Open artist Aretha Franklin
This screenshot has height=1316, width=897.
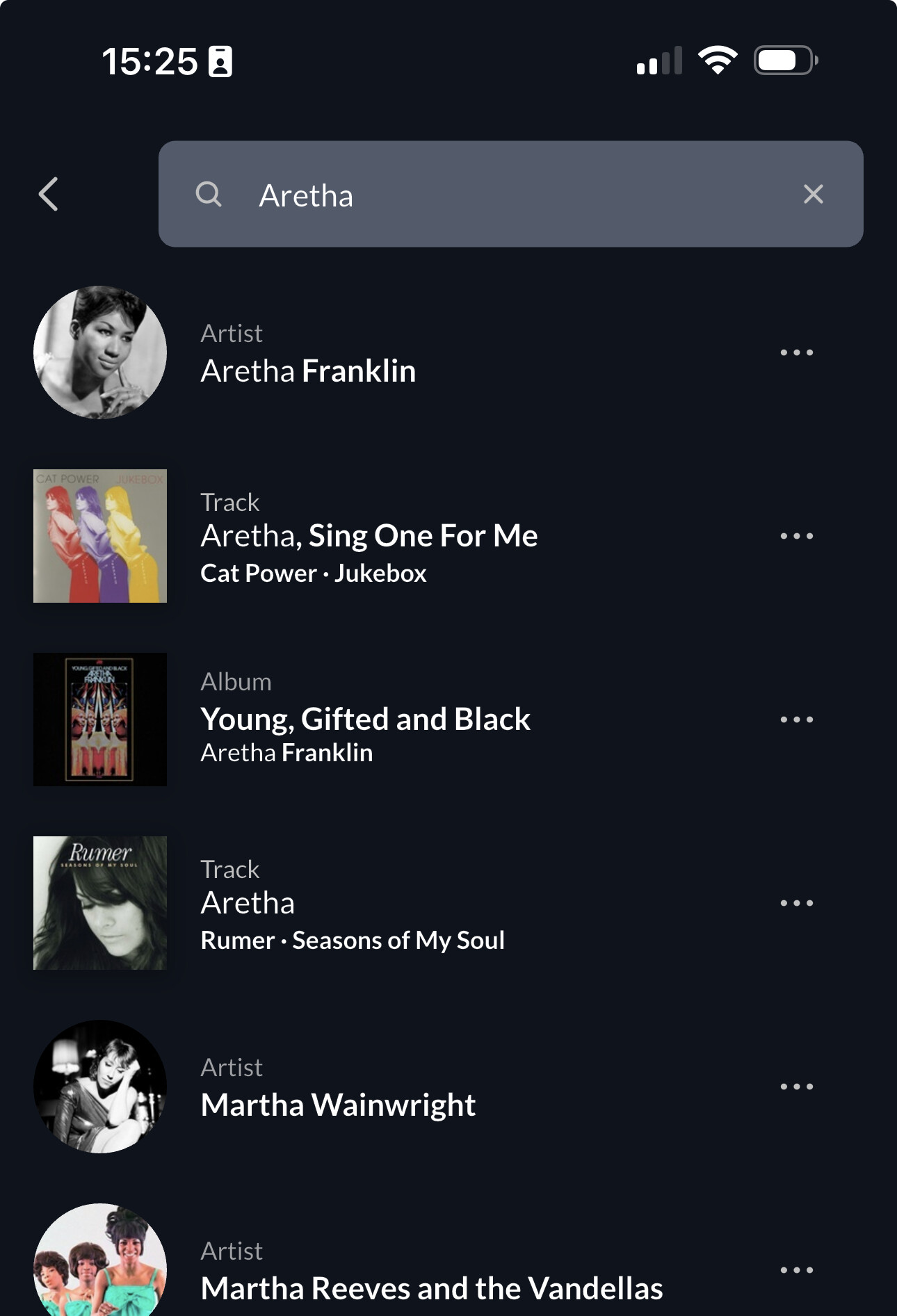click(x=308, y=354)
